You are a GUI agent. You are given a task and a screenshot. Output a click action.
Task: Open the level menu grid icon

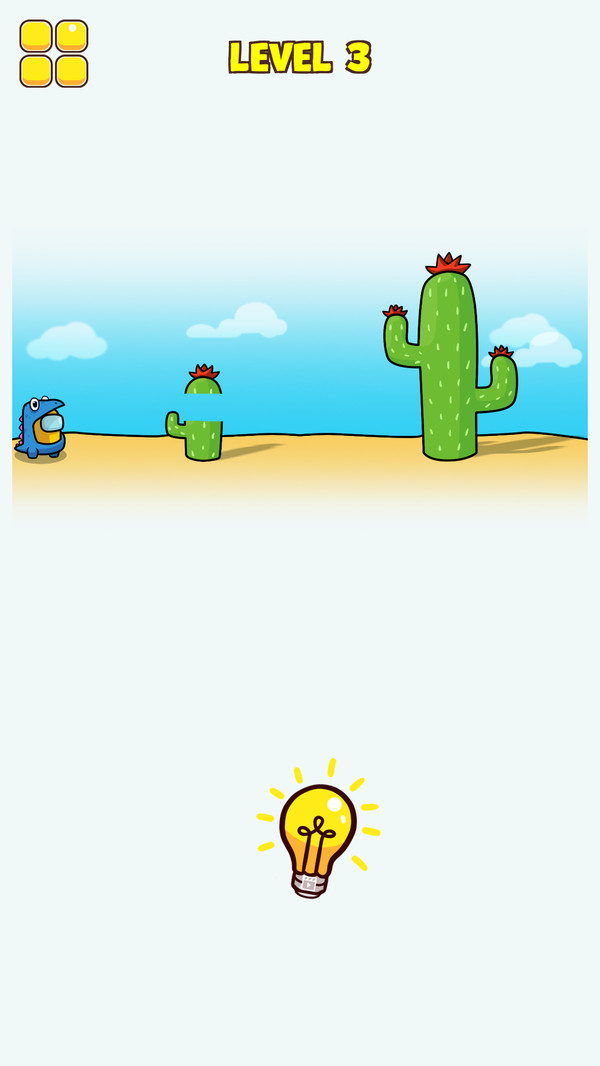tap(54, 53)
